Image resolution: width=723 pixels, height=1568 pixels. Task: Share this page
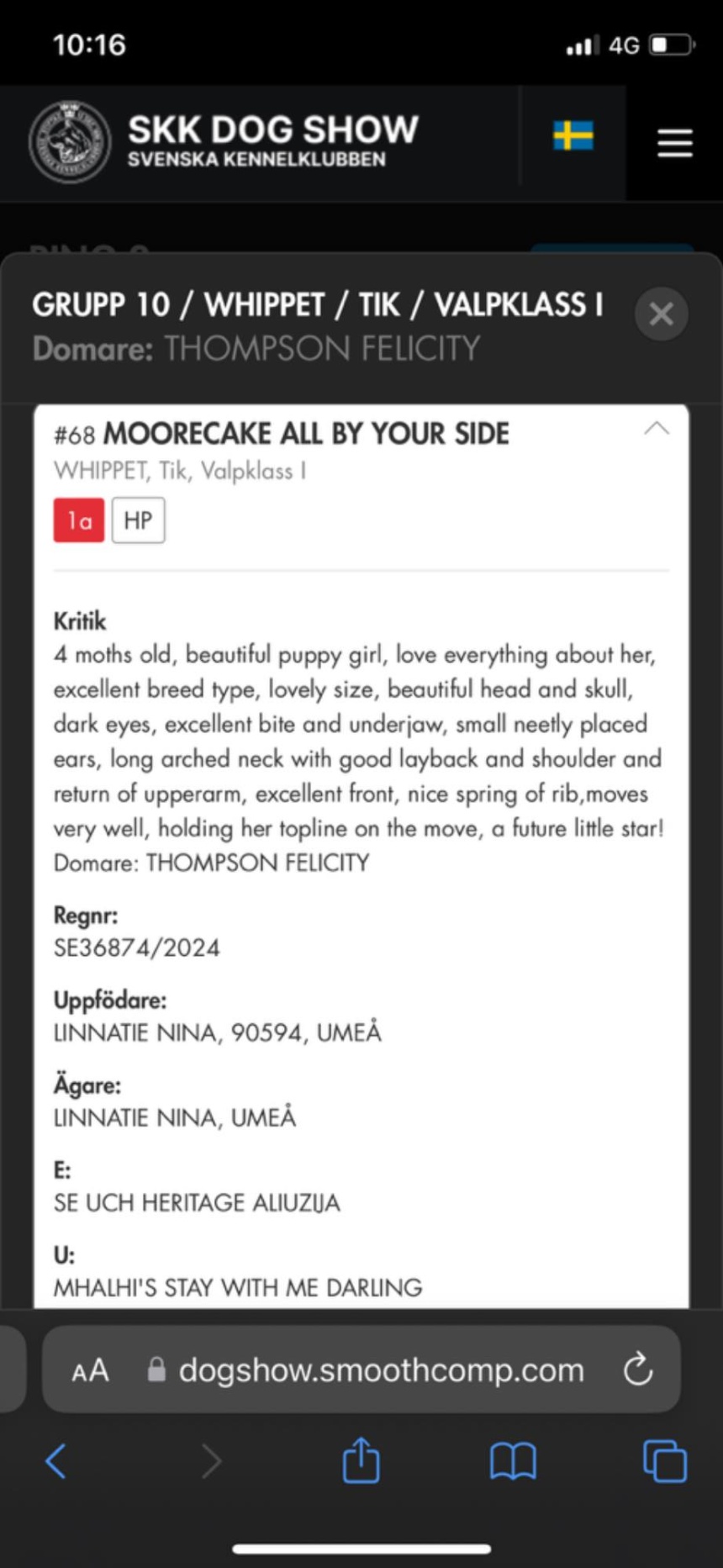(361, 1461)
